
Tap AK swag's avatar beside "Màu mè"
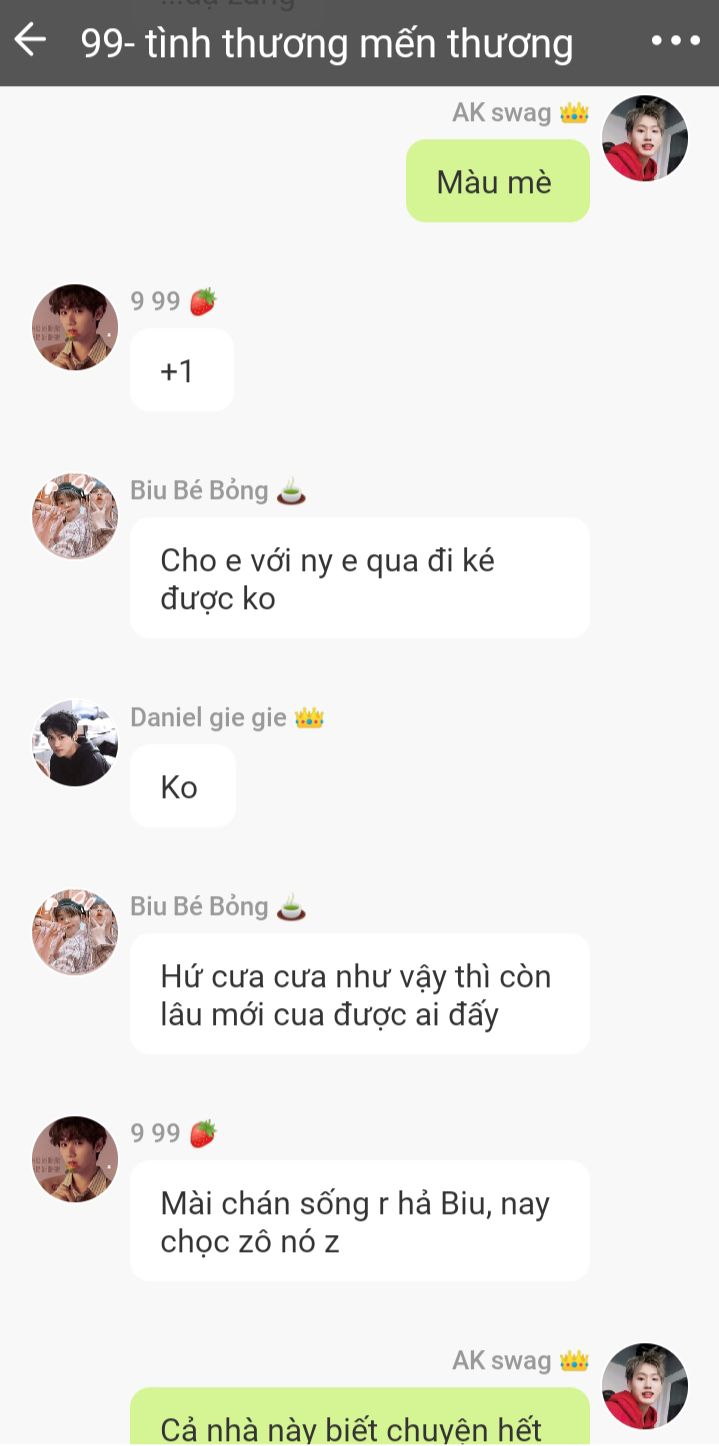coord(645,138)
